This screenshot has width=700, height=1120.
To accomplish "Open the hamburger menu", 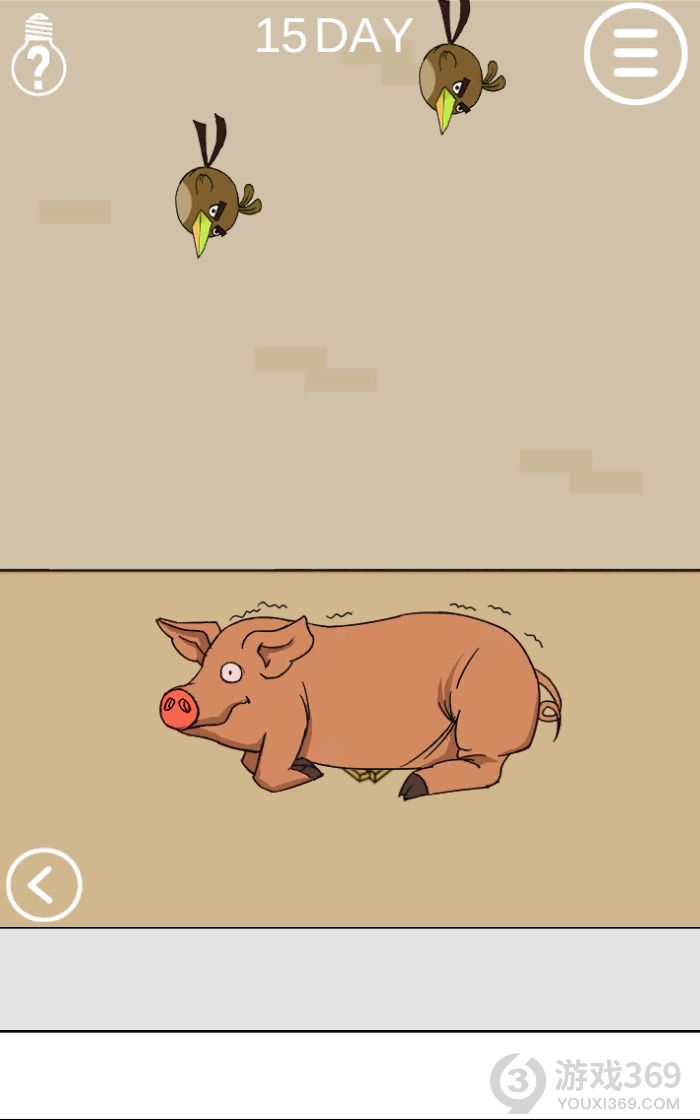I will [x=635, y=53].
